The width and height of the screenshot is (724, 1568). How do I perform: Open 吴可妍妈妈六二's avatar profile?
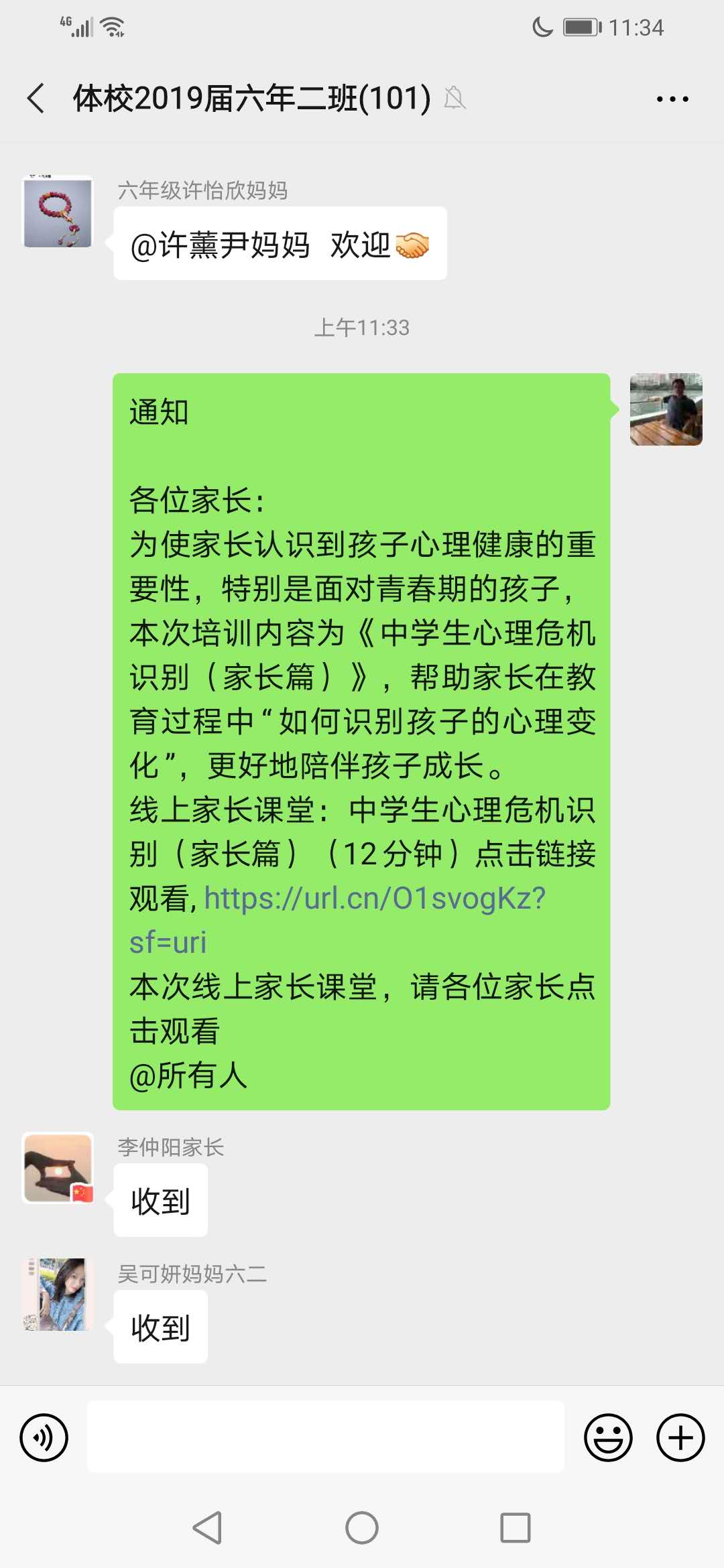pos(58,1294)
